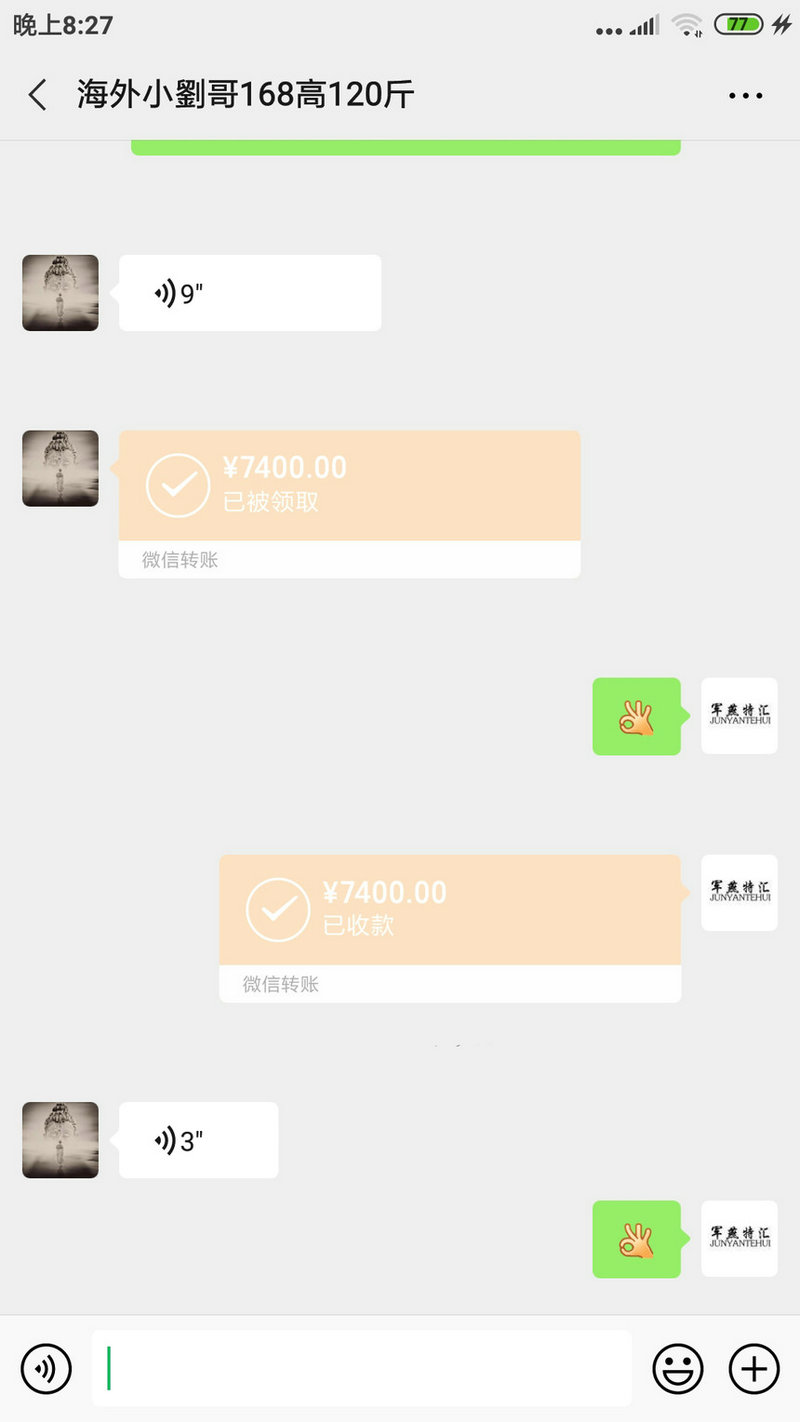Focus the message text field
800x1422 pixels.
click(362, 1368)
